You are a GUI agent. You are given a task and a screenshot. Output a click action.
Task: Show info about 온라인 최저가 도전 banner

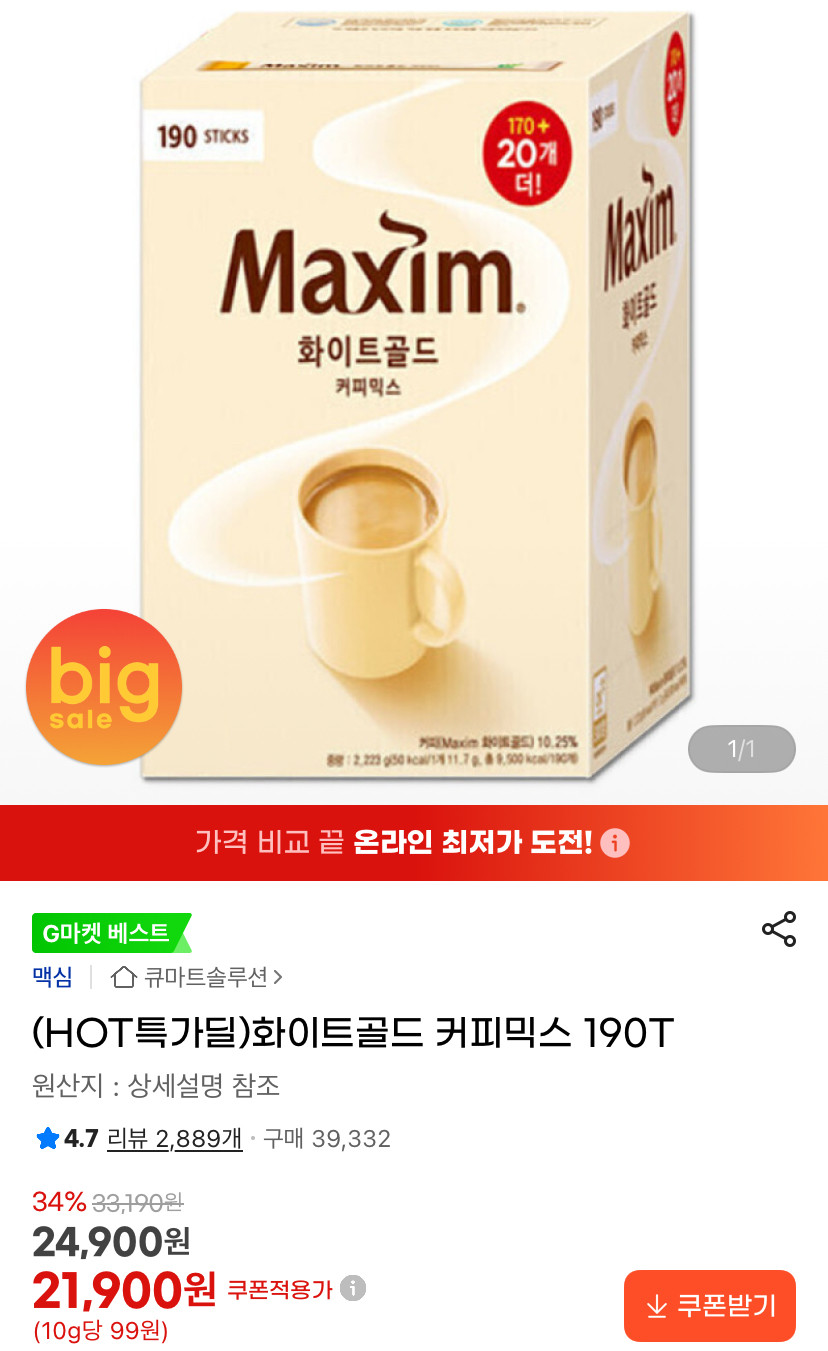(x=615, y=843)
